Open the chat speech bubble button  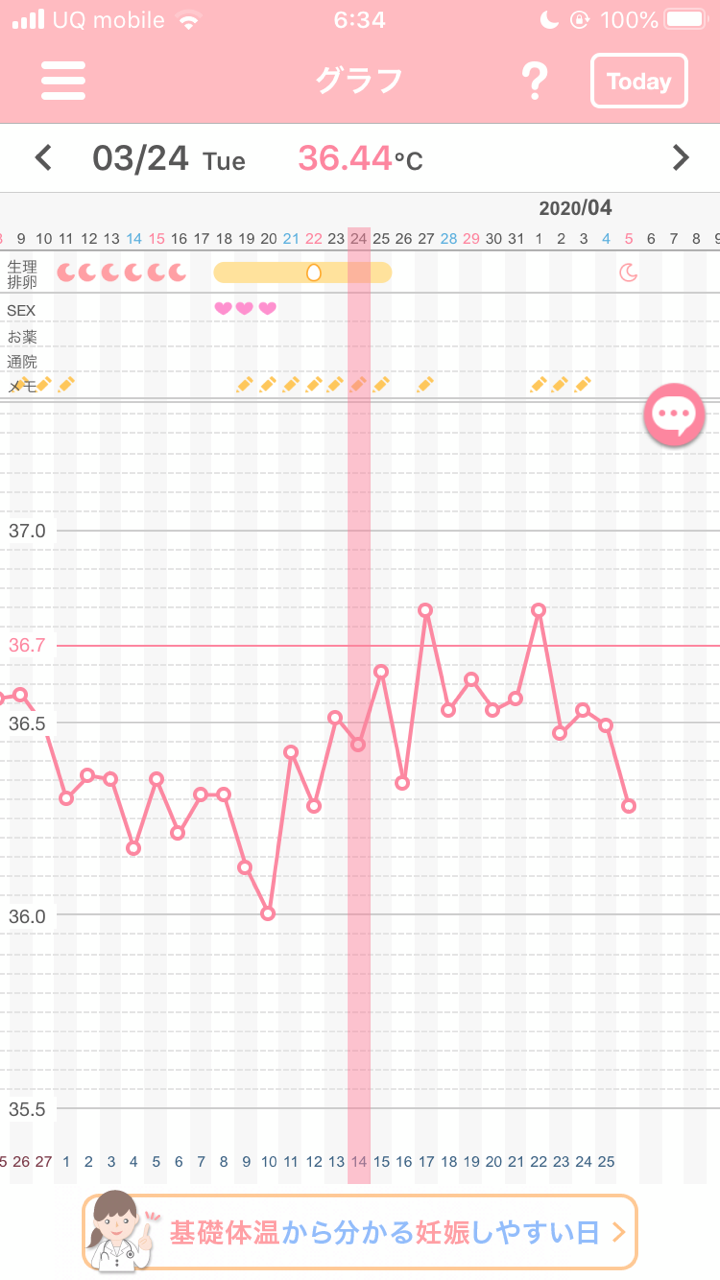point(674,415)
